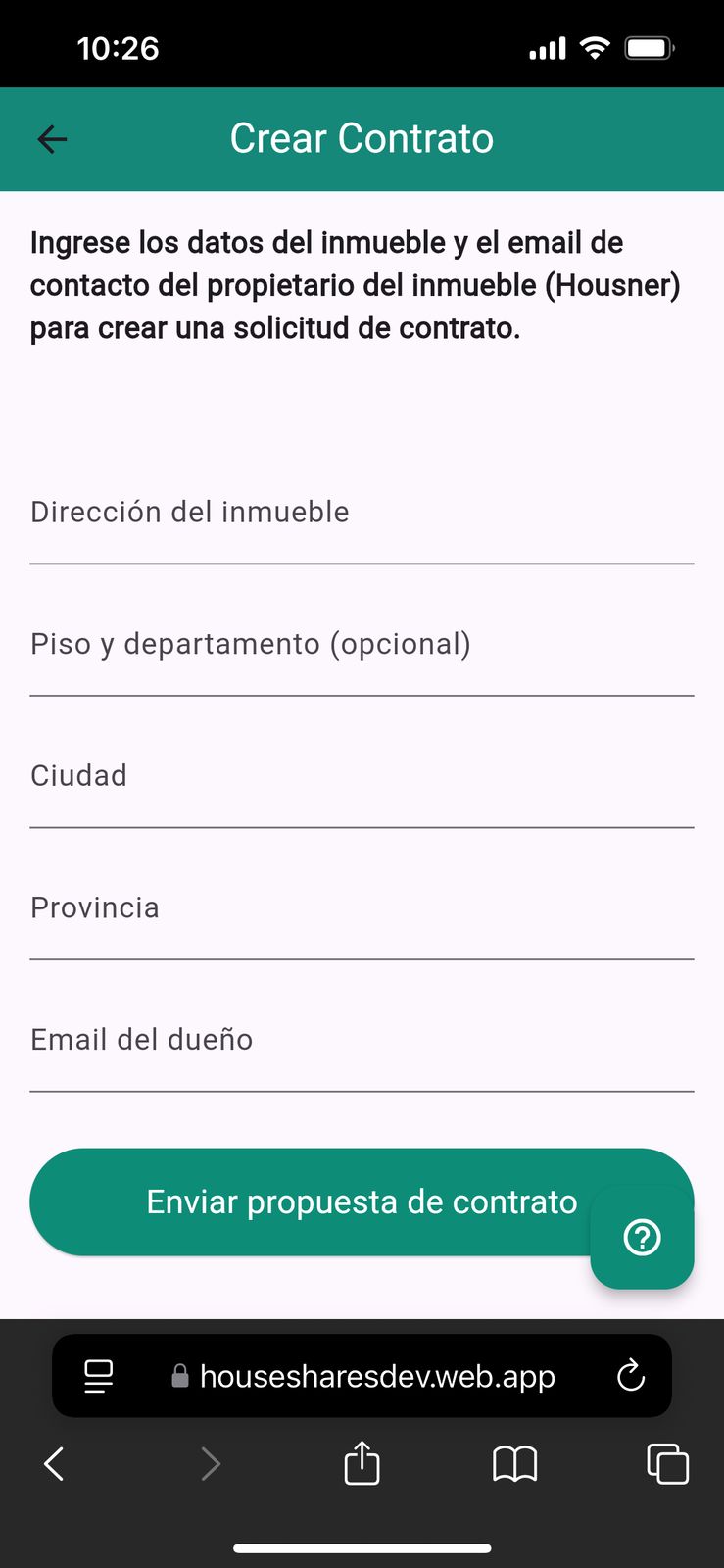This screenshot has width=724, height=1568.
Task: Tap the address bar to edit the URL
Action: point(377,1375)
